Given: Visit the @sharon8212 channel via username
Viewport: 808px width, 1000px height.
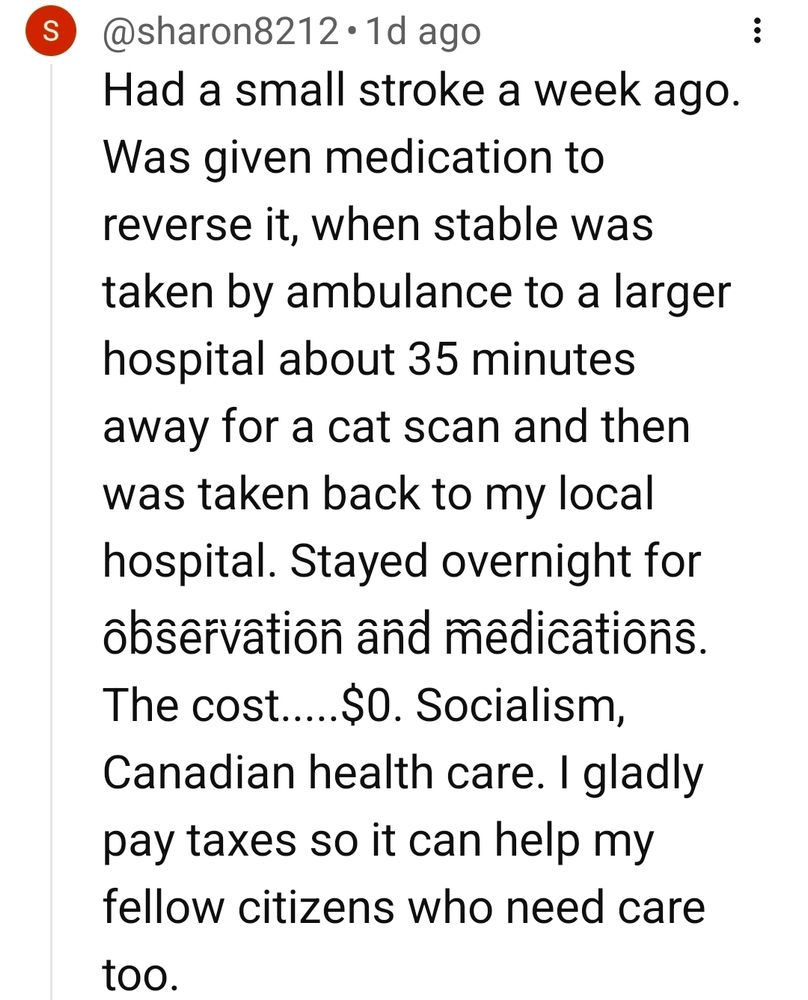Looking at the screenshot, I should point(220,33).
